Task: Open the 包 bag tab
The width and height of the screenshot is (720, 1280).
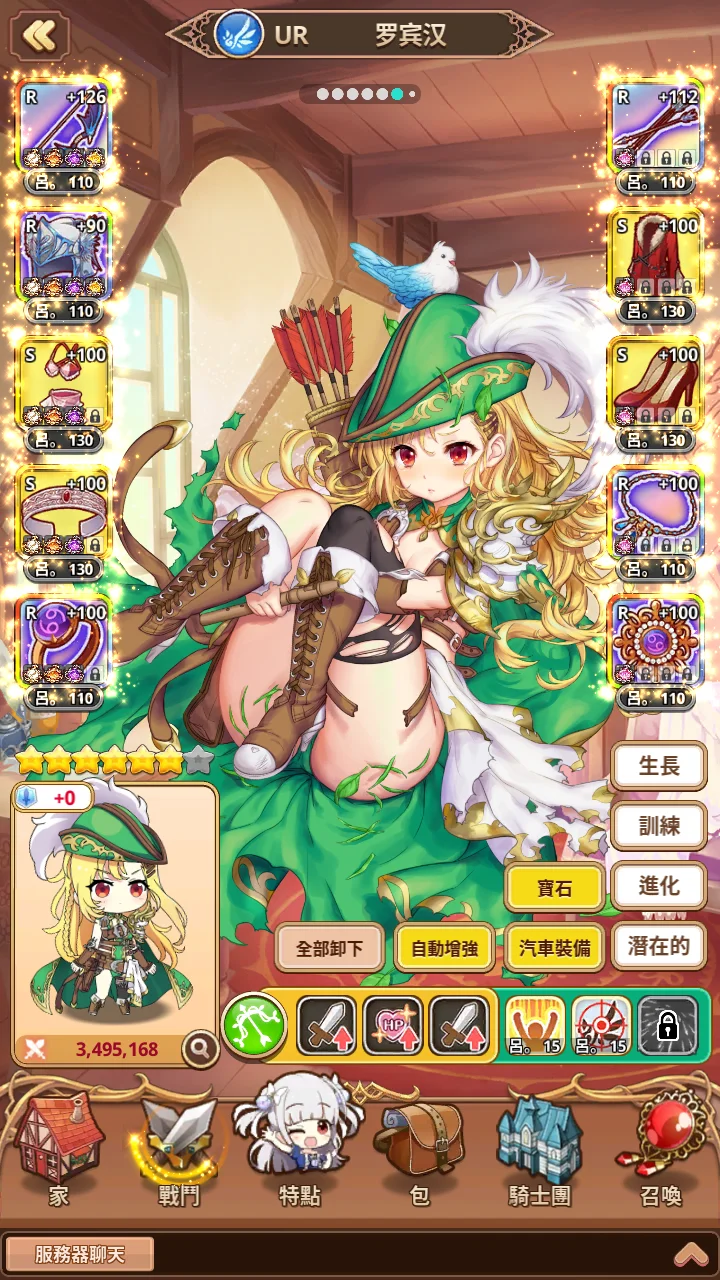Action: pyautogui.click(x=419, y=1150)
